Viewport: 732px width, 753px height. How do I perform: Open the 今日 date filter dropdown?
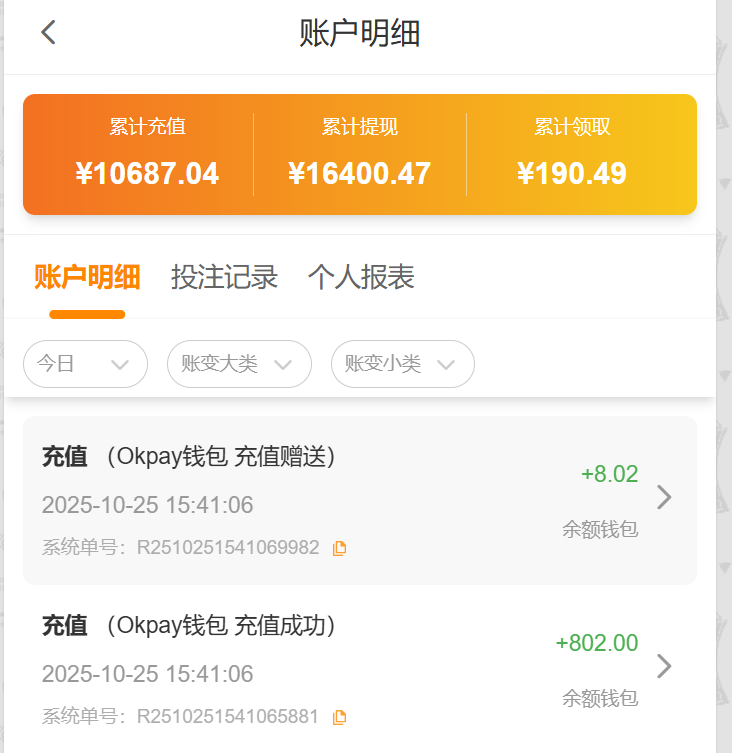coord(85,364)
